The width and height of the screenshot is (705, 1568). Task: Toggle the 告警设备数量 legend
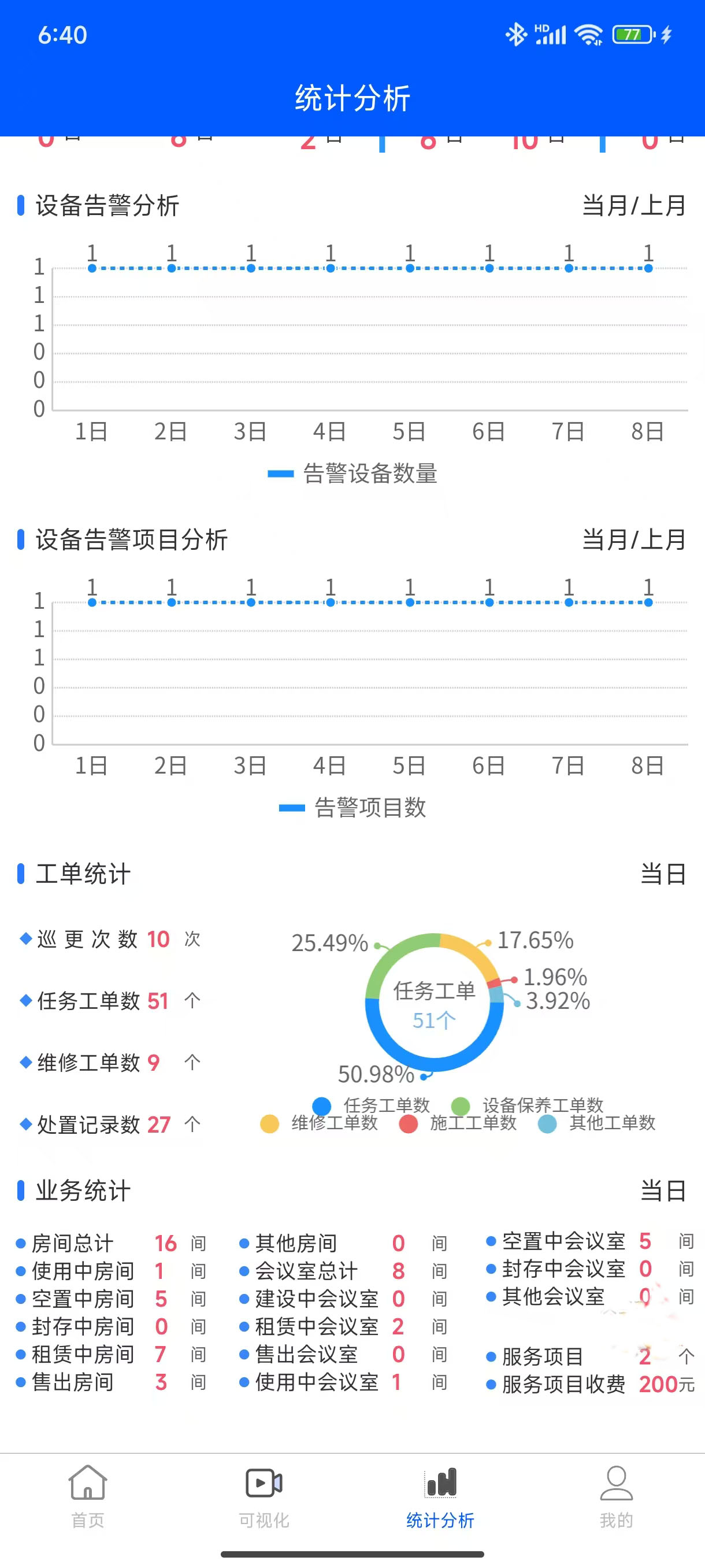click(x=353, y=474)
